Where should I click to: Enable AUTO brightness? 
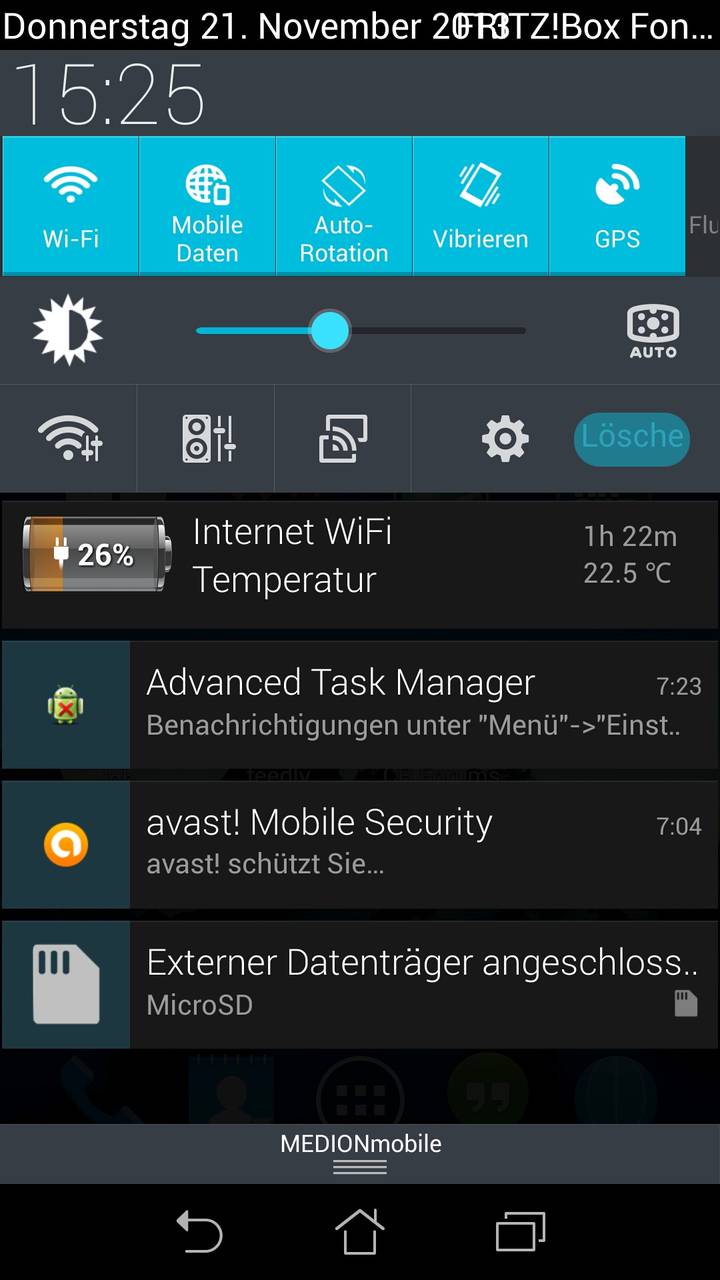pyautogui.click(x=653, y=331)
